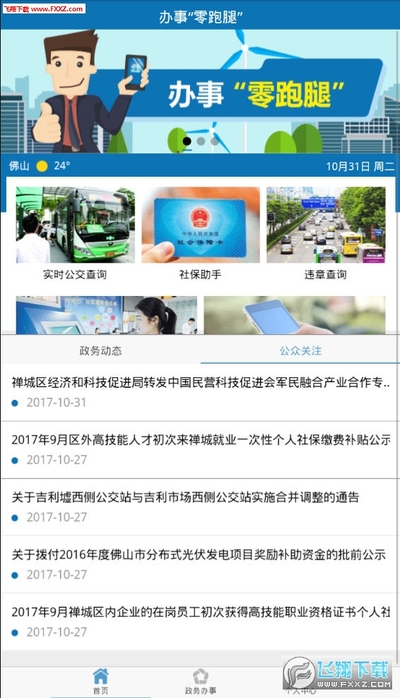
Task: Open the 禅城区经济和科技促进局转发 notice
Action: tap(200, 393)
